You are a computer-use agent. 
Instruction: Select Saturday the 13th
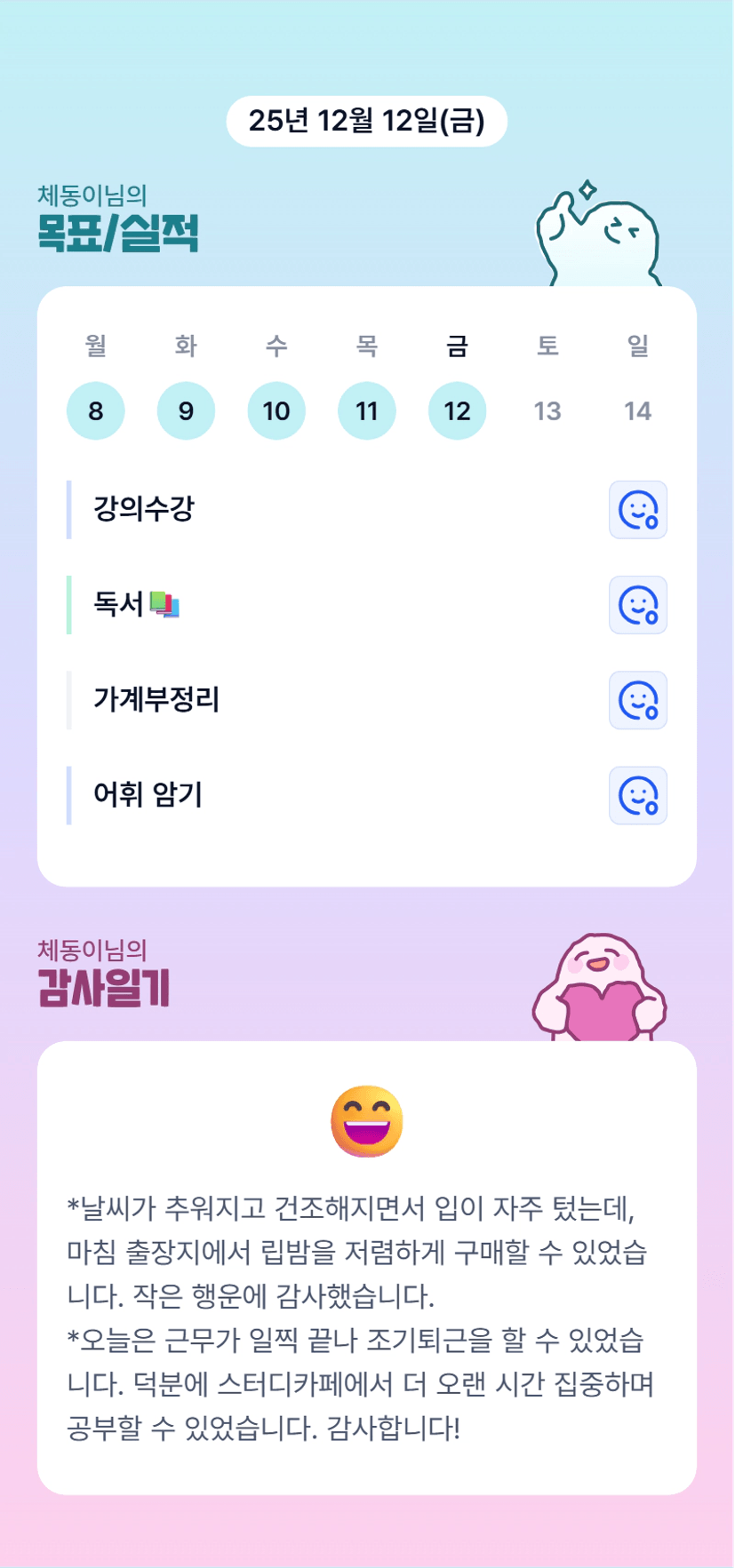[547, 411]
